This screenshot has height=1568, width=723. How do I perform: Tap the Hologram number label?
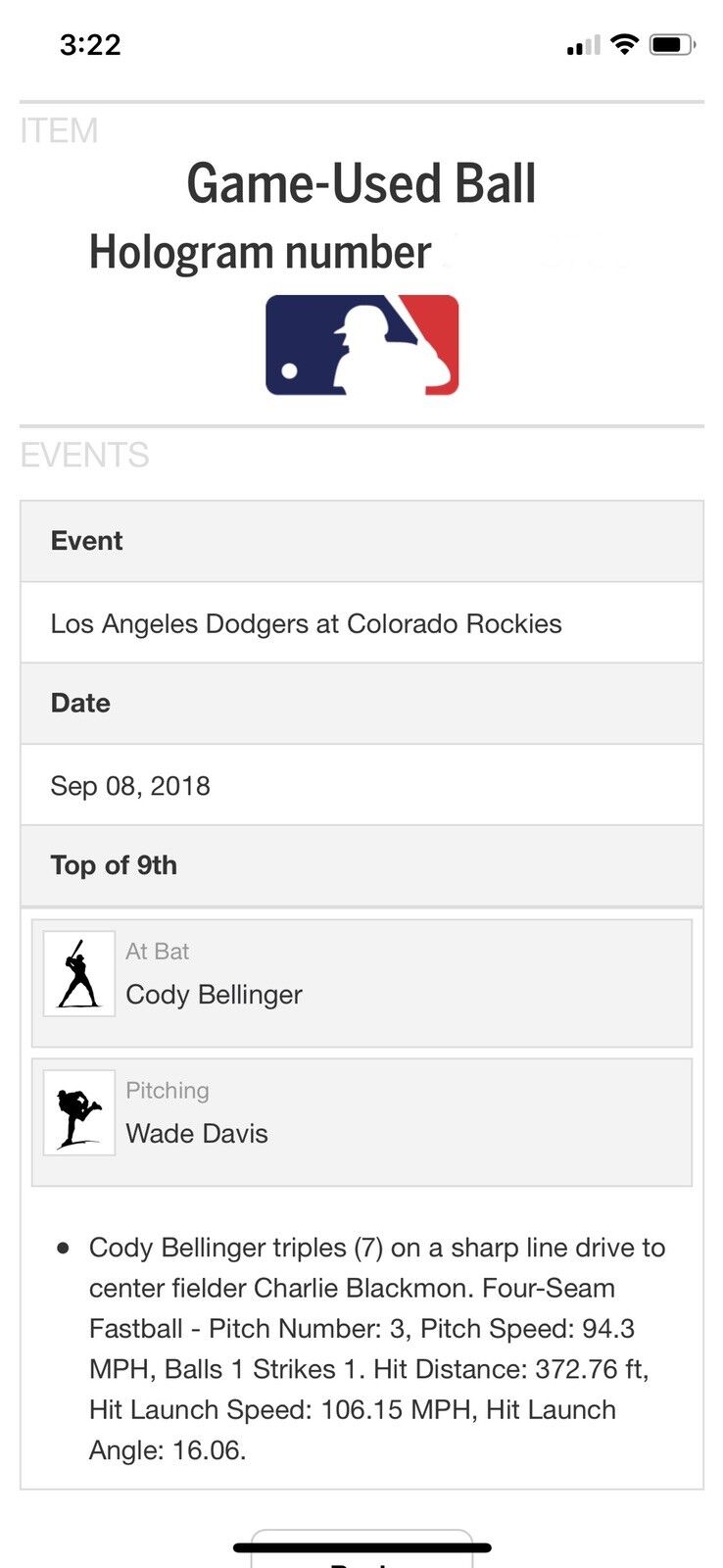pyautogui.click(x=260, y=252)
